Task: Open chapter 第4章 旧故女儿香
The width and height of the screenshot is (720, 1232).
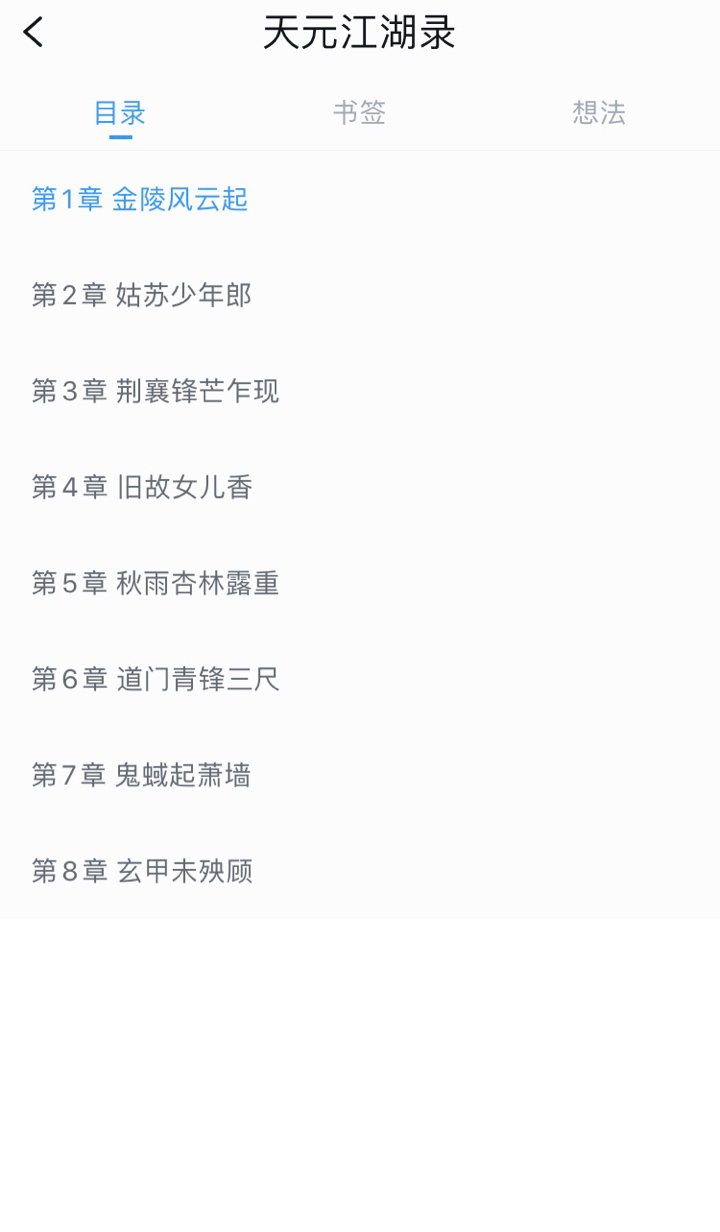Action: click(360, 487)
